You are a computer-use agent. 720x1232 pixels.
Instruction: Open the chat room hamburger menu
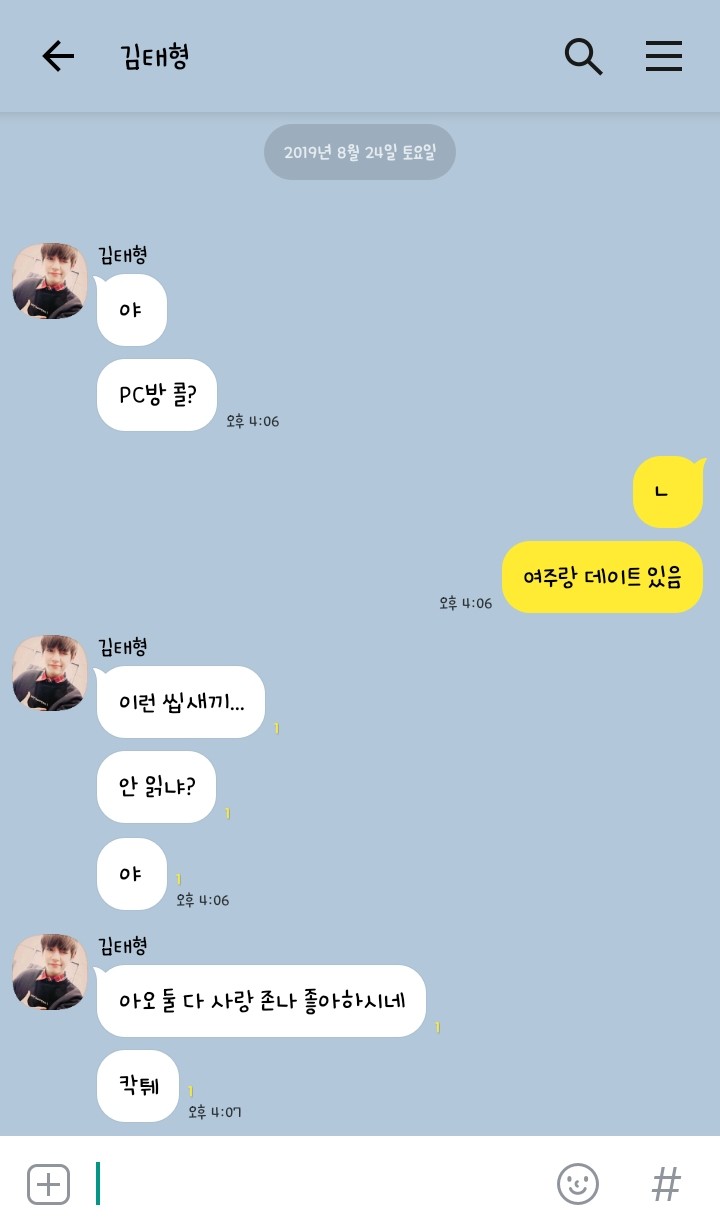pos(663,57)
